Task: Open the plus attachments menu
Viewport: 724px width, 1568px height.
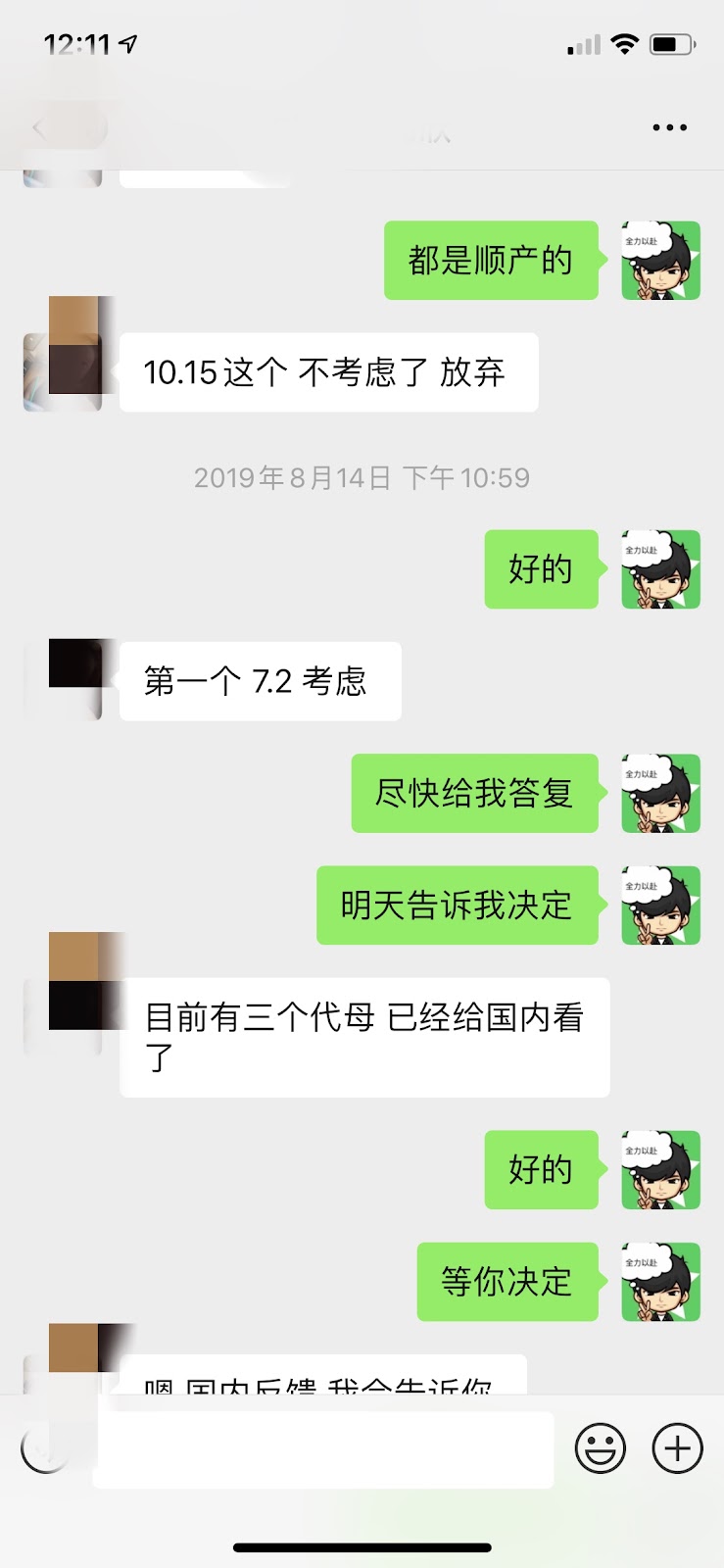Action: pyautogui.click(x=678, y=1448)
